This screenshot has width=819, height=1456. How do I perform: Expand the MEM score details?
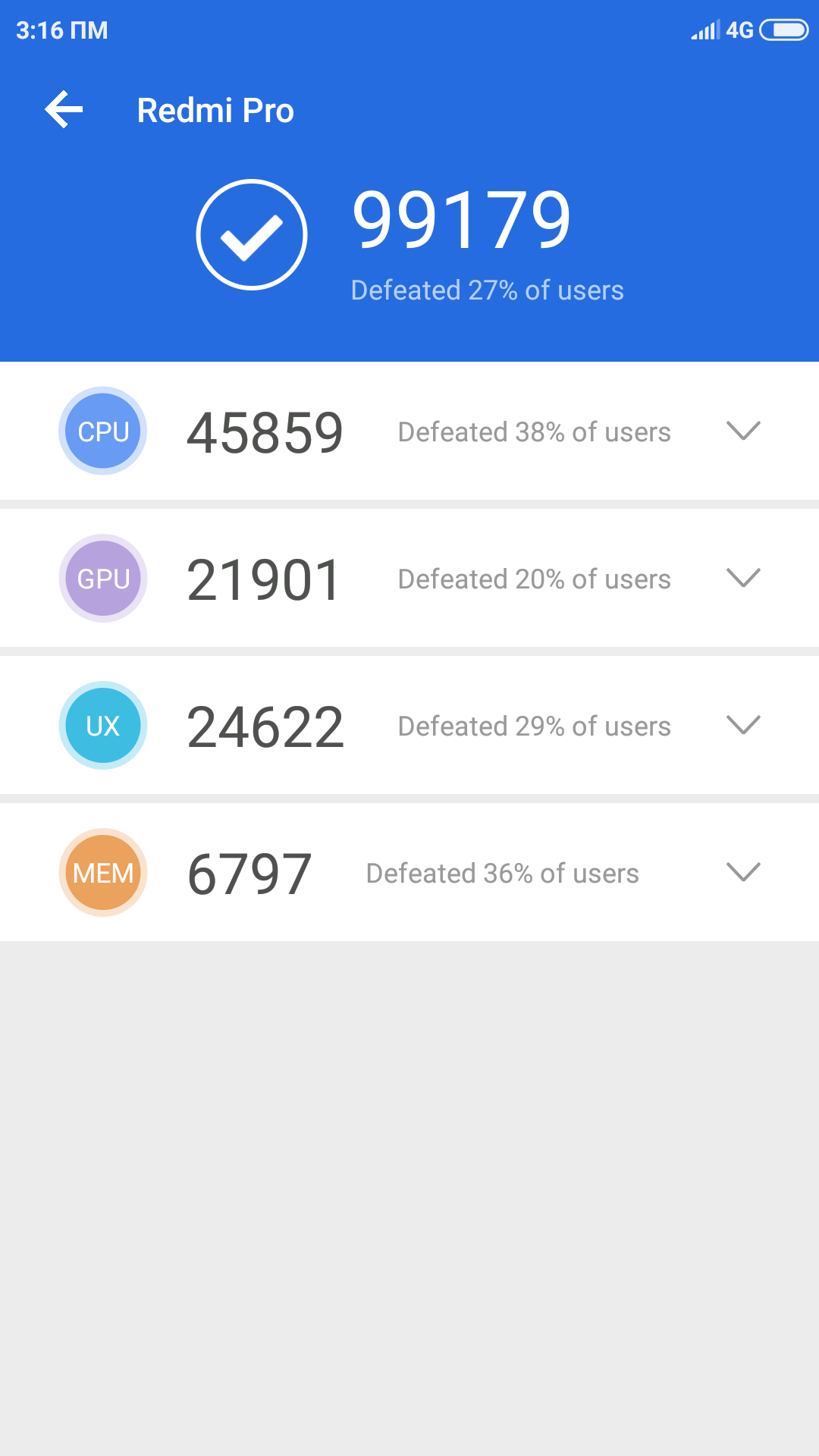click(x=742, y=872)
